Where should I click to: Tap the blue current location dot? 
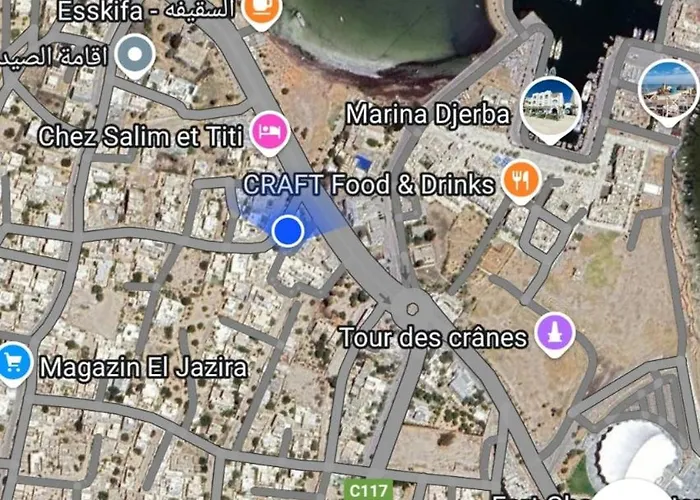(288, 231)
